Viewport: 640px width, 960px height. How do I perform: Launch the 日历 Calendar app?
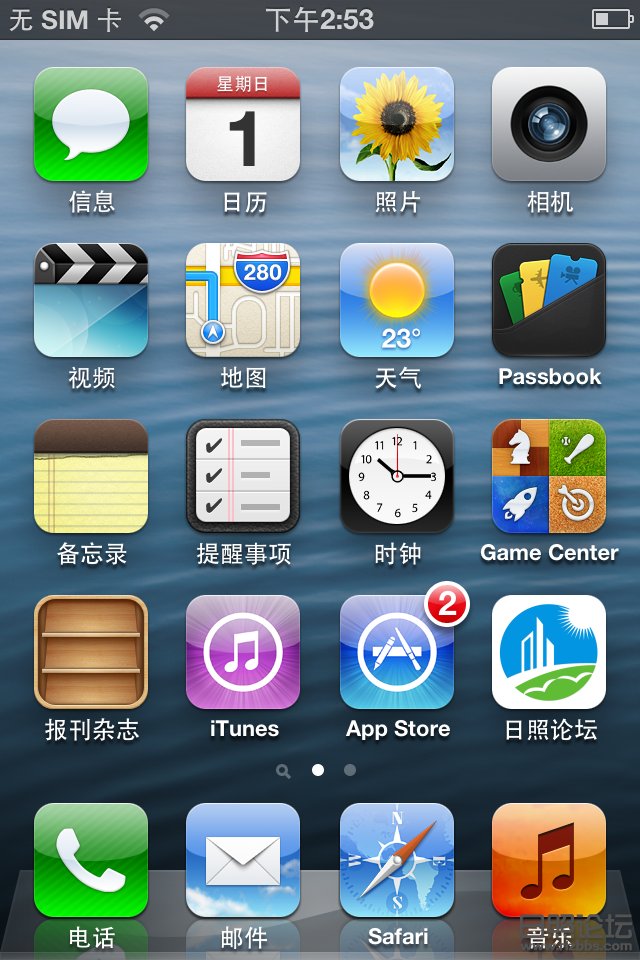[x=243, y=125]
